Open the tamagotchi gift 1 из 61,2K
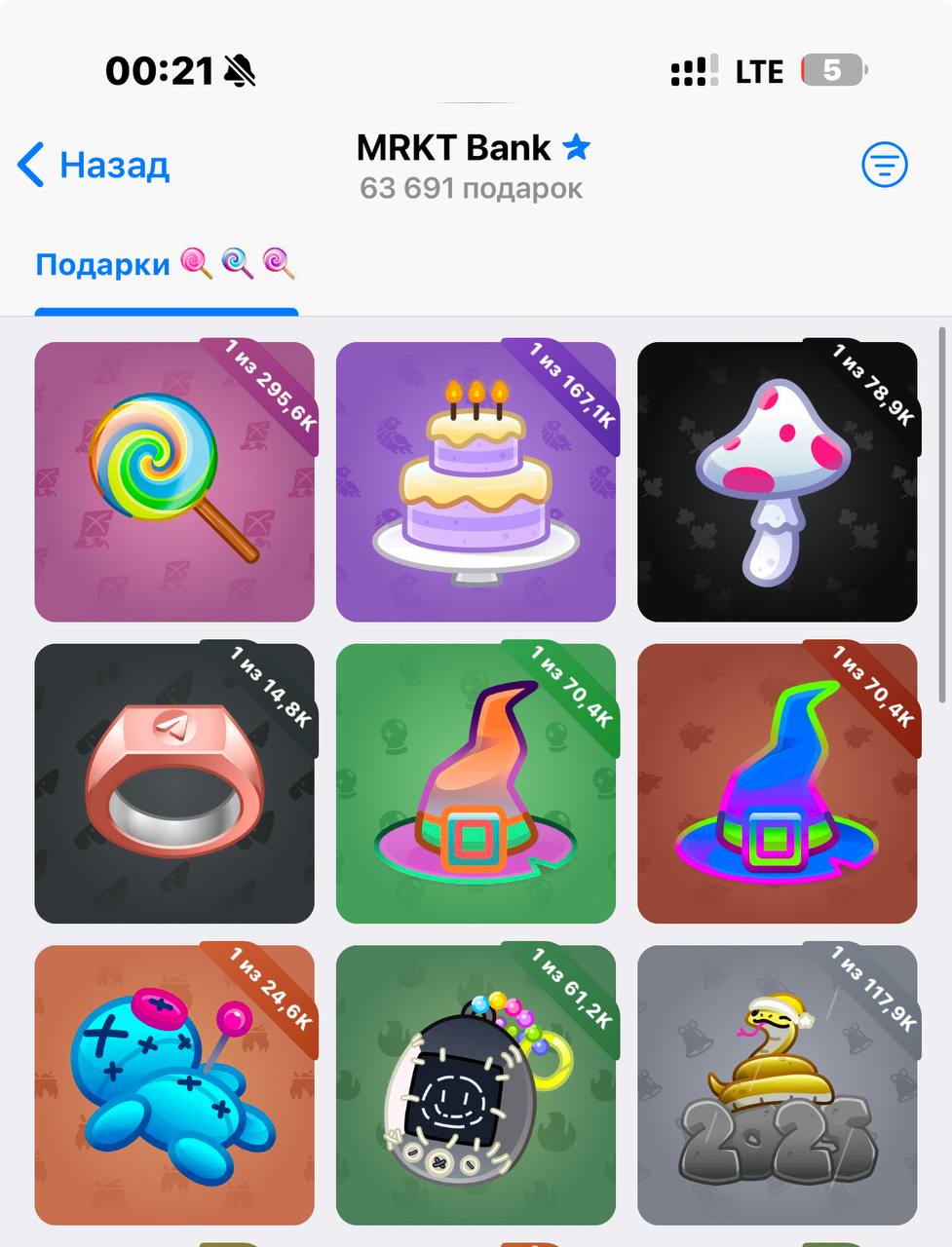Image resolution: width=952 pixels, height=1247 pixels. pyautogui.click(x=476, y=1084)
